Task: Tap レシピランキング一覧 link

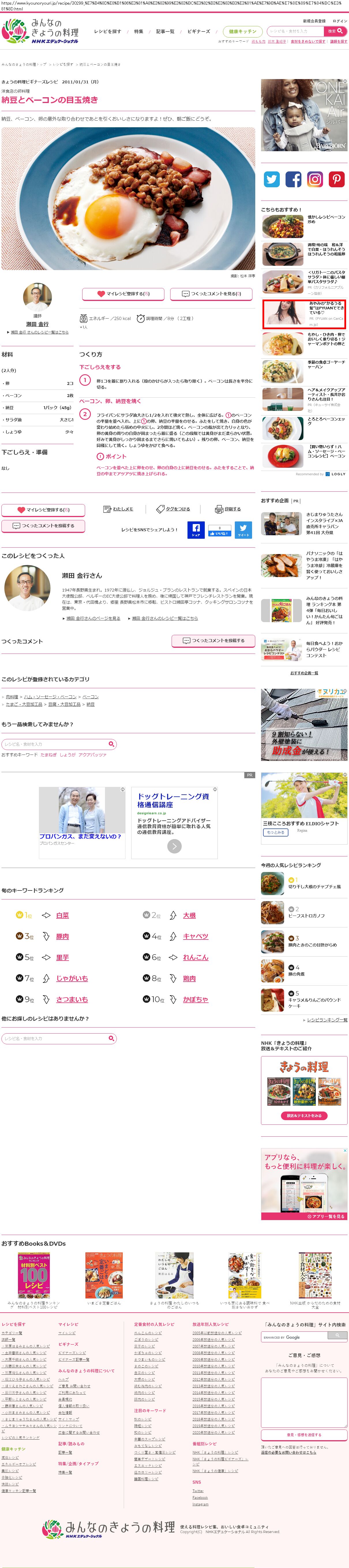Action: click(x=327, y=1019)
